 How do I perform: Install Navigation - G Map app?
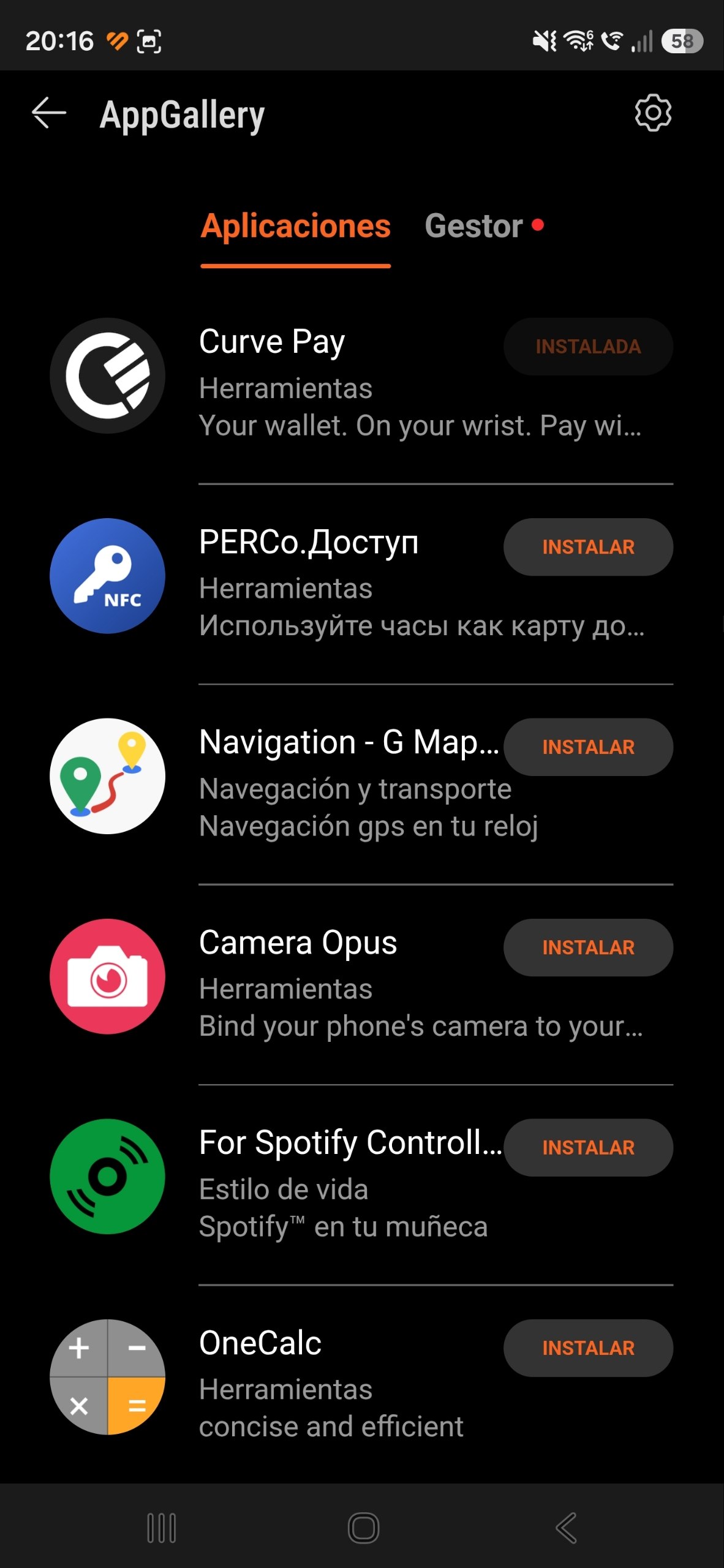click(588, 747)
